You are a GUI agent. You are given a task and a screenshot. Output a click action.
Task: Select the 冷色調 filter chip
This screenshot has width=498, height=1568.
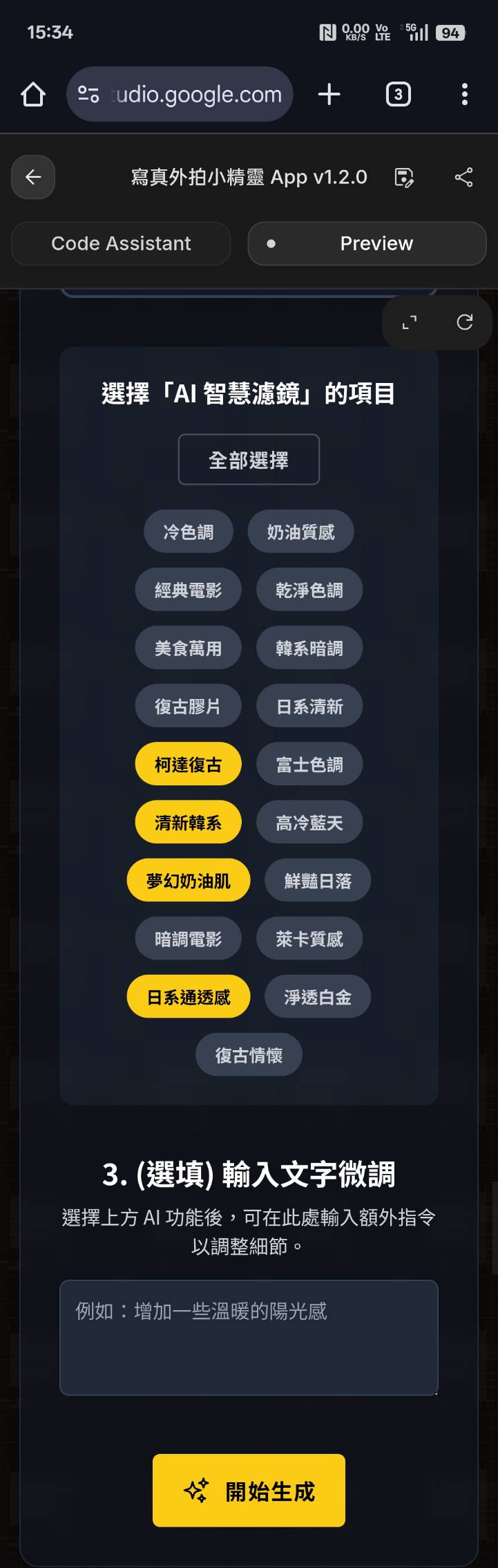188,532
